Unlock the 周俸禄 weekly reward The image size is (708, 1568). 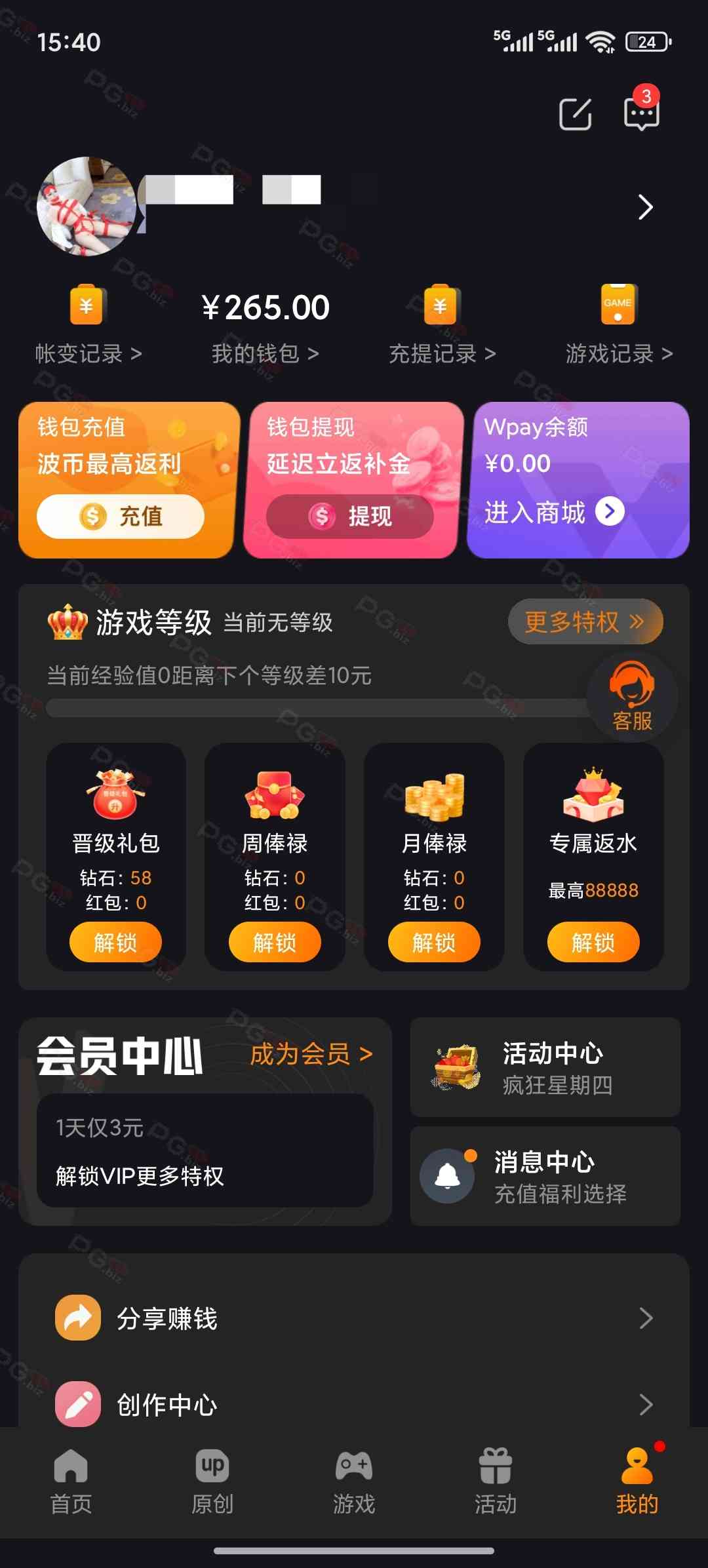275,942
